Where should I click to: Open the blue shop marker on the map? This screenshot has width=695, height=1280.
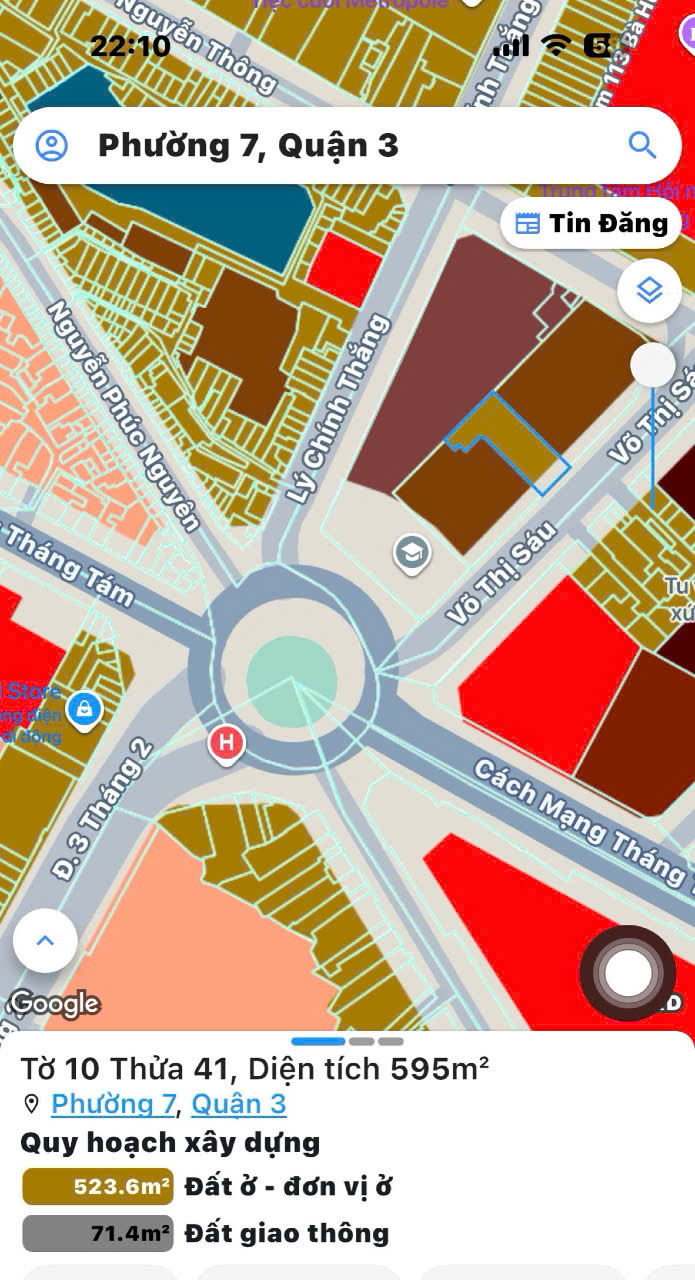[85, 709]
